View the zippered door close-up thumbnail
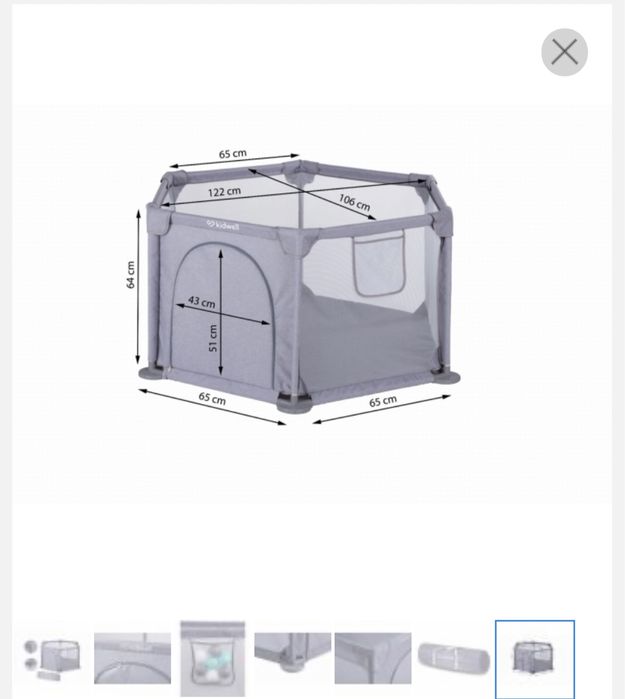 132,657
